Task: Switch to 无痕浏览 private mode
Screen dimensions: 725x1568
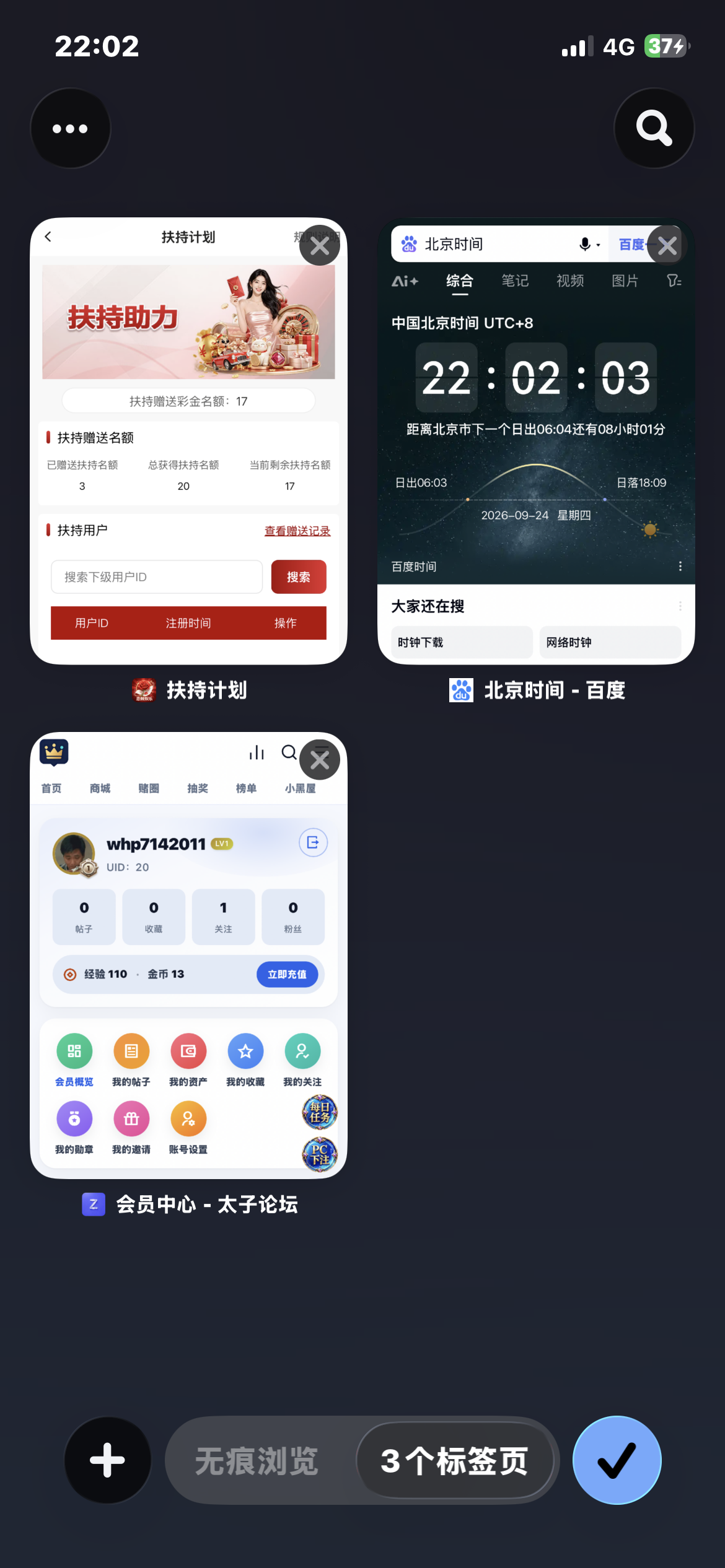Action: [257, 1460]
